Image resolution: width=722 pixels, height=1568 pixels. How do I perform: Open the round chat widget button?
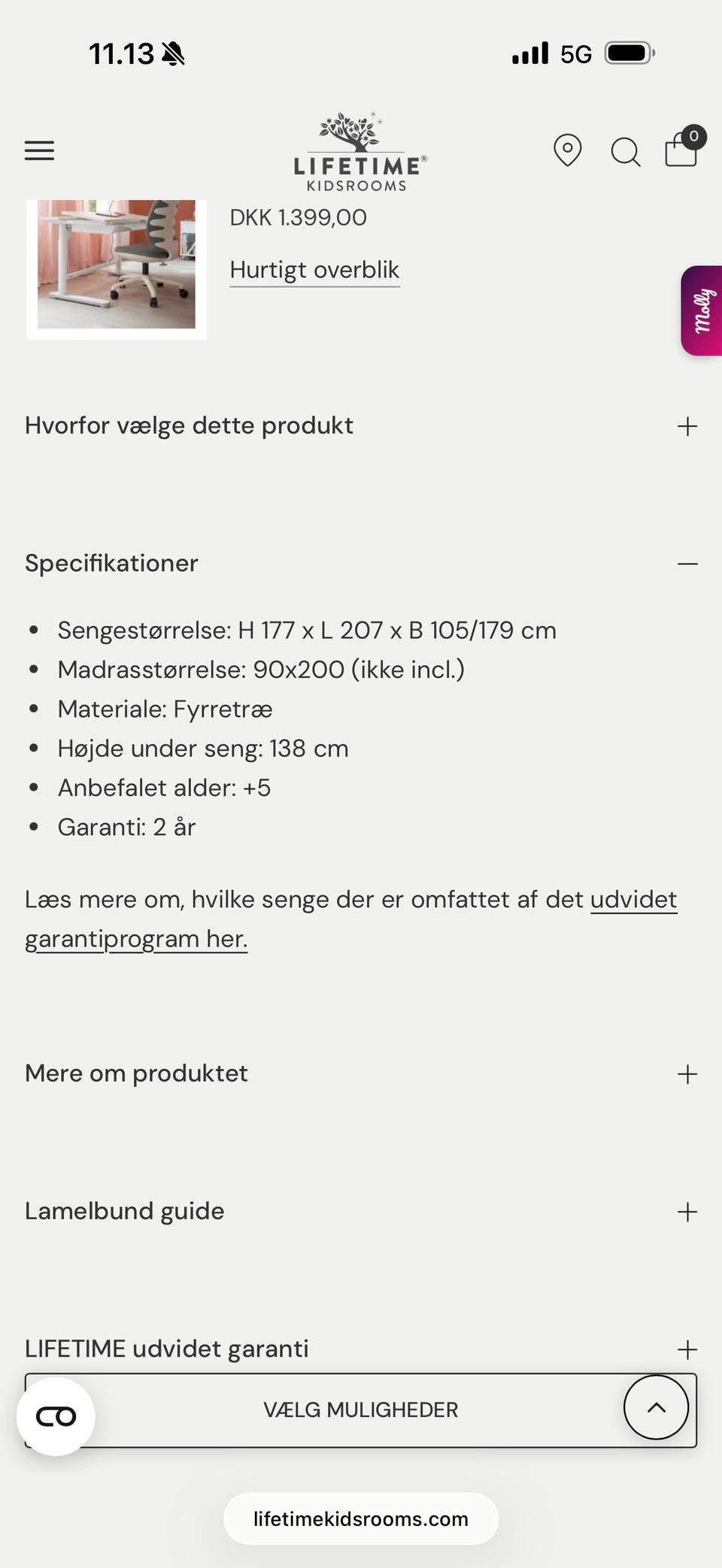pos(56,1417)
